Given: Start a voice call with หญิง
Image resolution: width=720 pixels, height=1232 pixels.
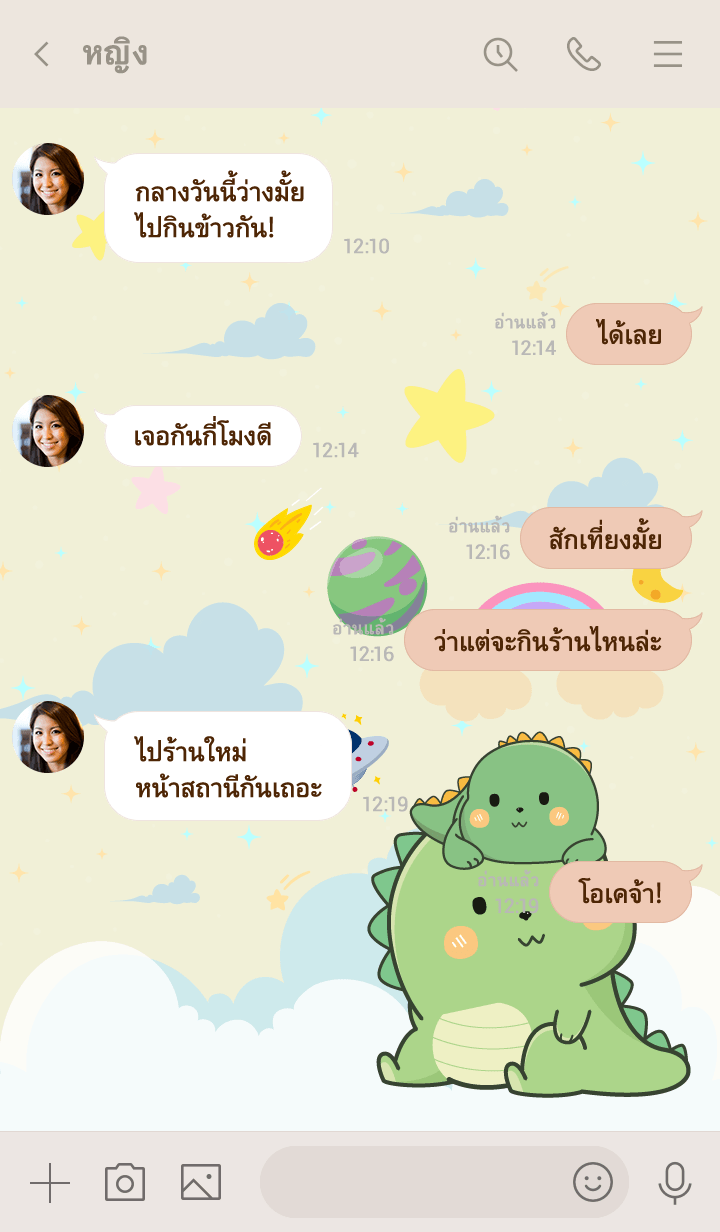Looking at the screenshot, I should tap(583, 54).
